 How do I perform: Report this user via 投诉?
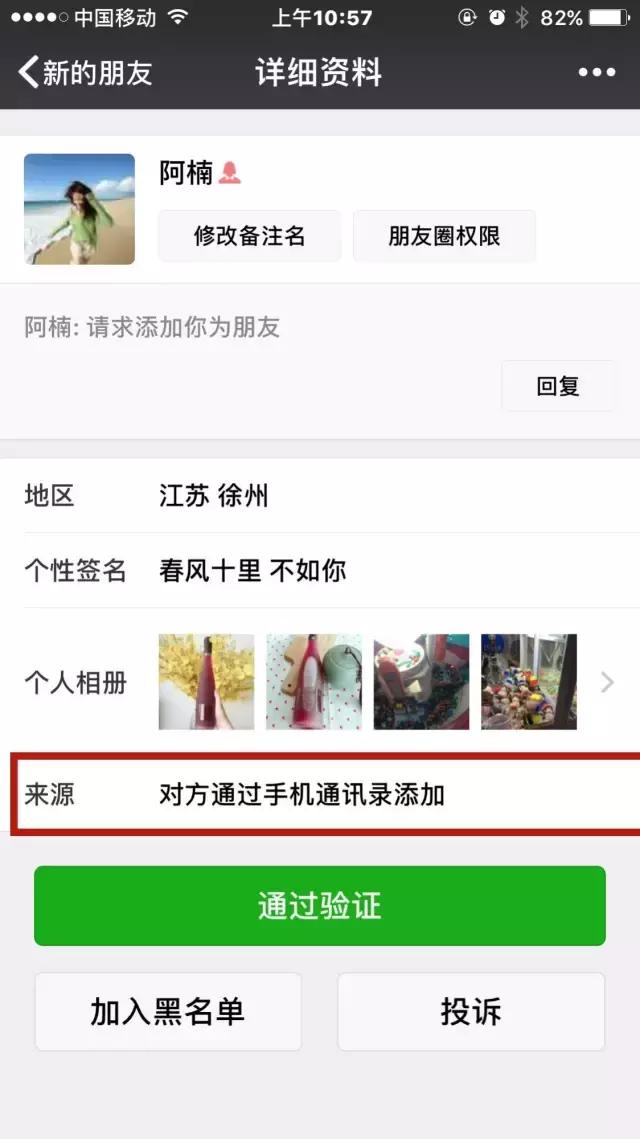pos(471,1012)
